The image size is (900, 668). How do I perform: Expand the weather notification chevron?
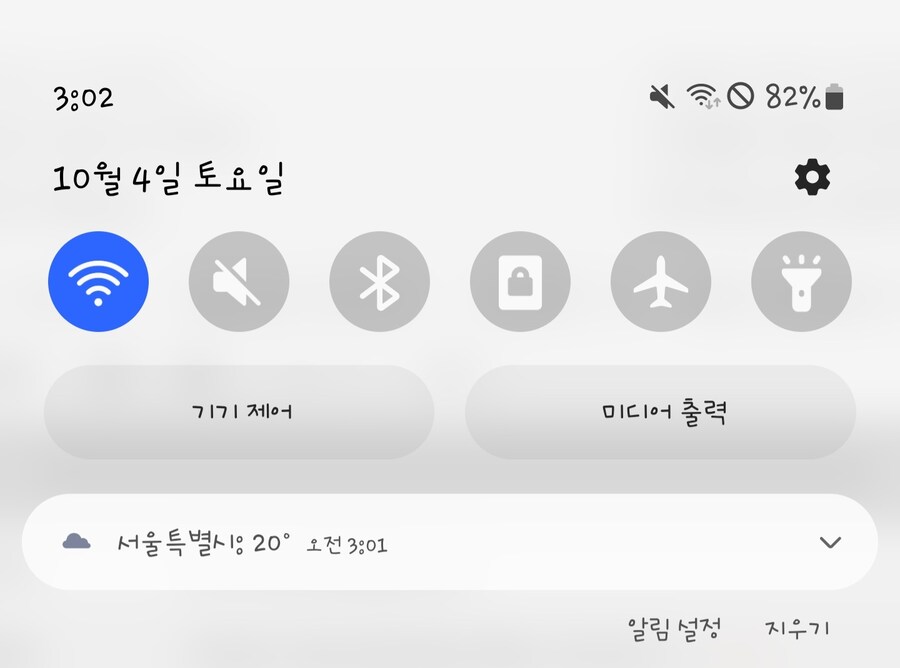(x=830, y=543)
